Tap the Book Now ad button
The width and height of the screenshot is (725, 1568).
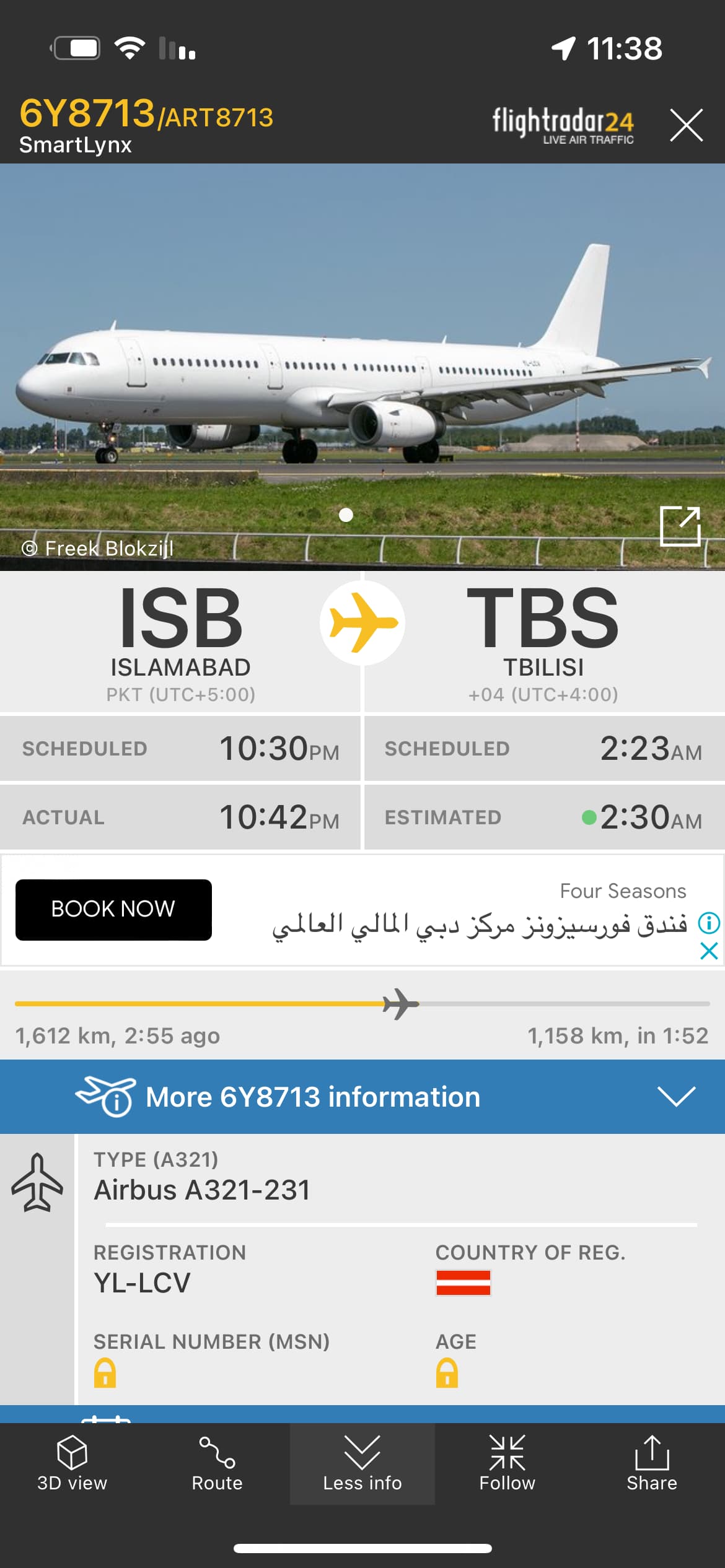pos(113,909)
